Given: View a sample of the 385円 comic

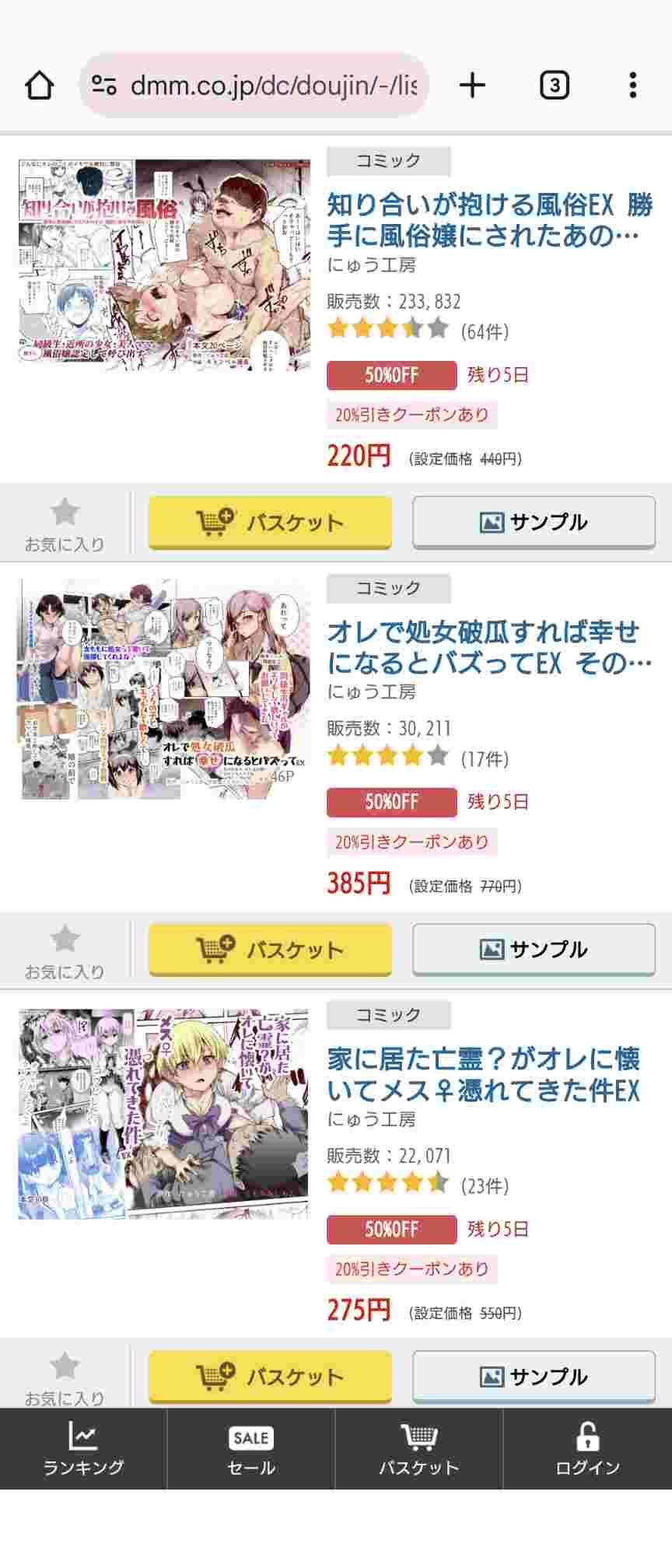Looking at the screenshot, I should (534, 949).
